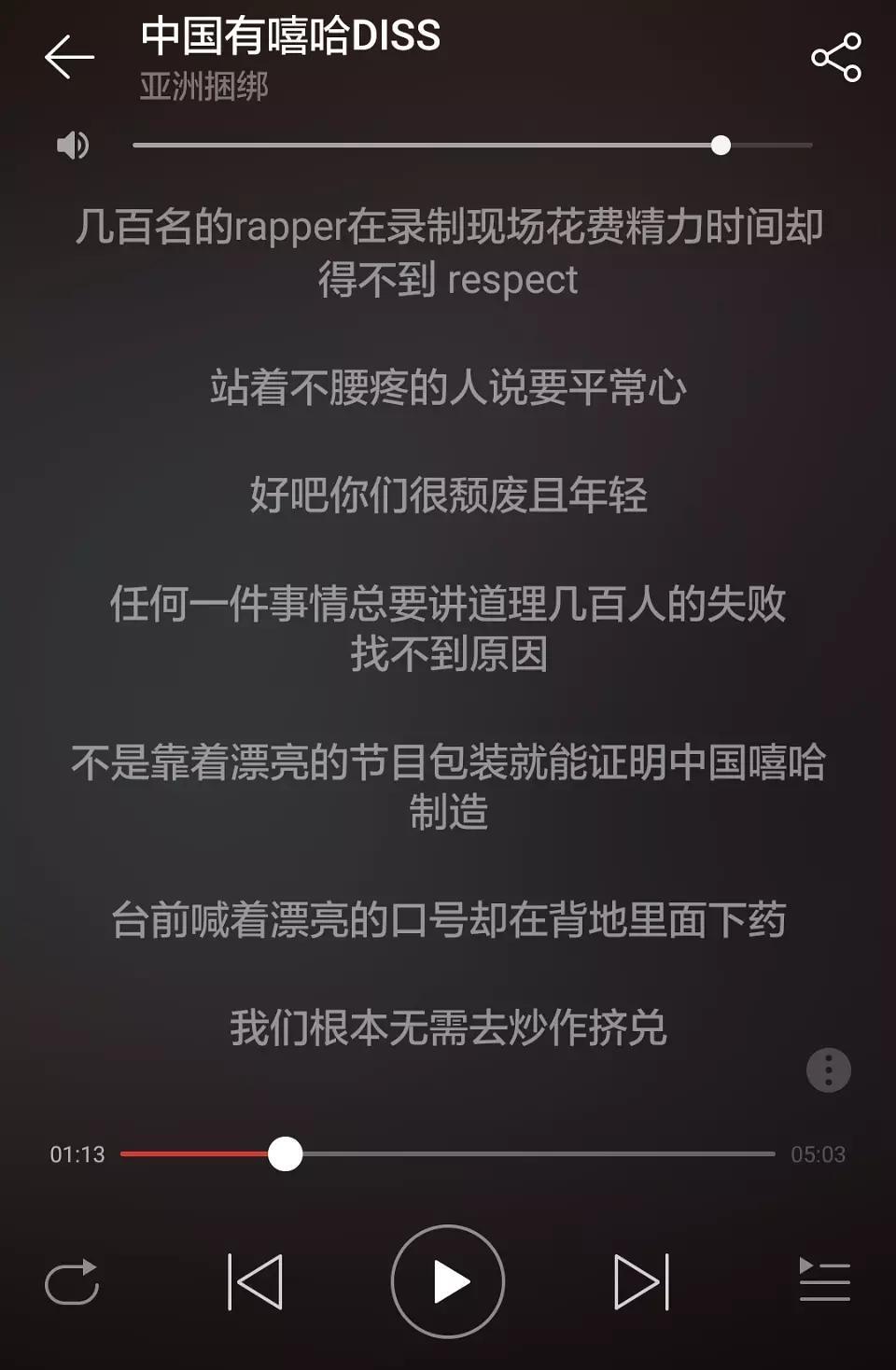Open the three-dot lyrics options
Image resolution: width=896 pixels, height=1370 pixels.
point(828,1069)
